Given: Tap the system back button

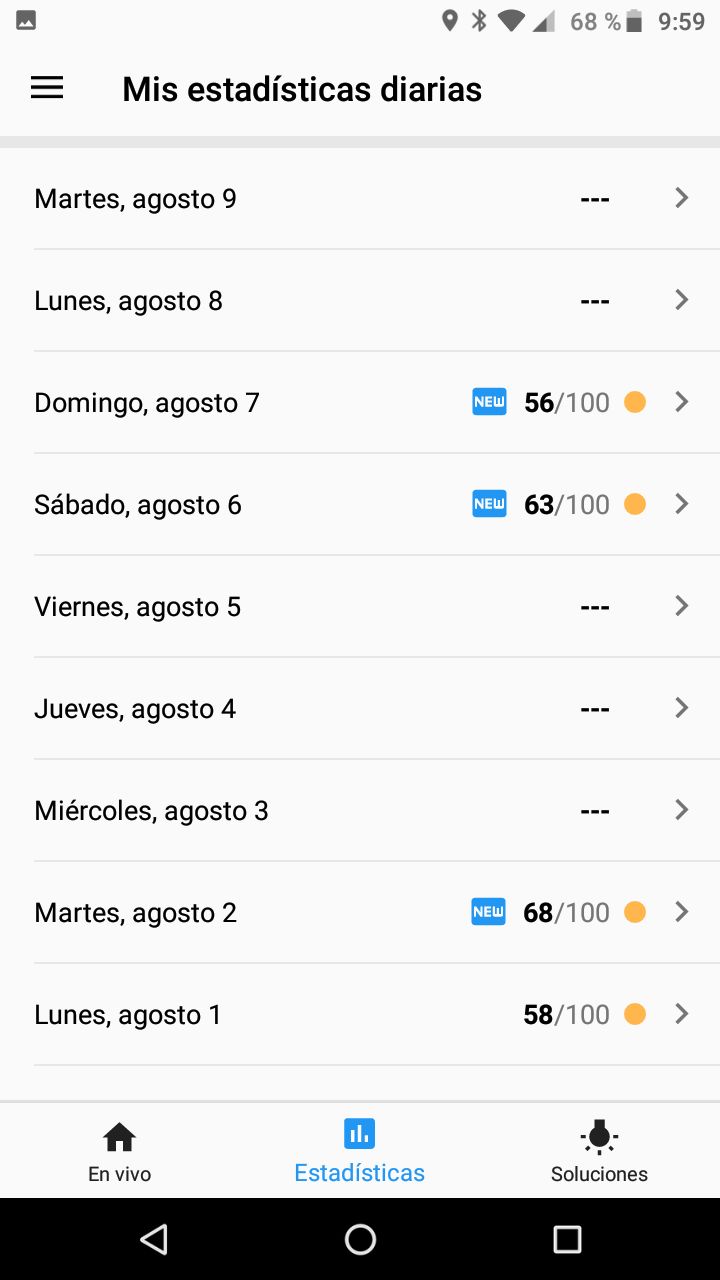Looking at the screenshot, I should 153,1239.
